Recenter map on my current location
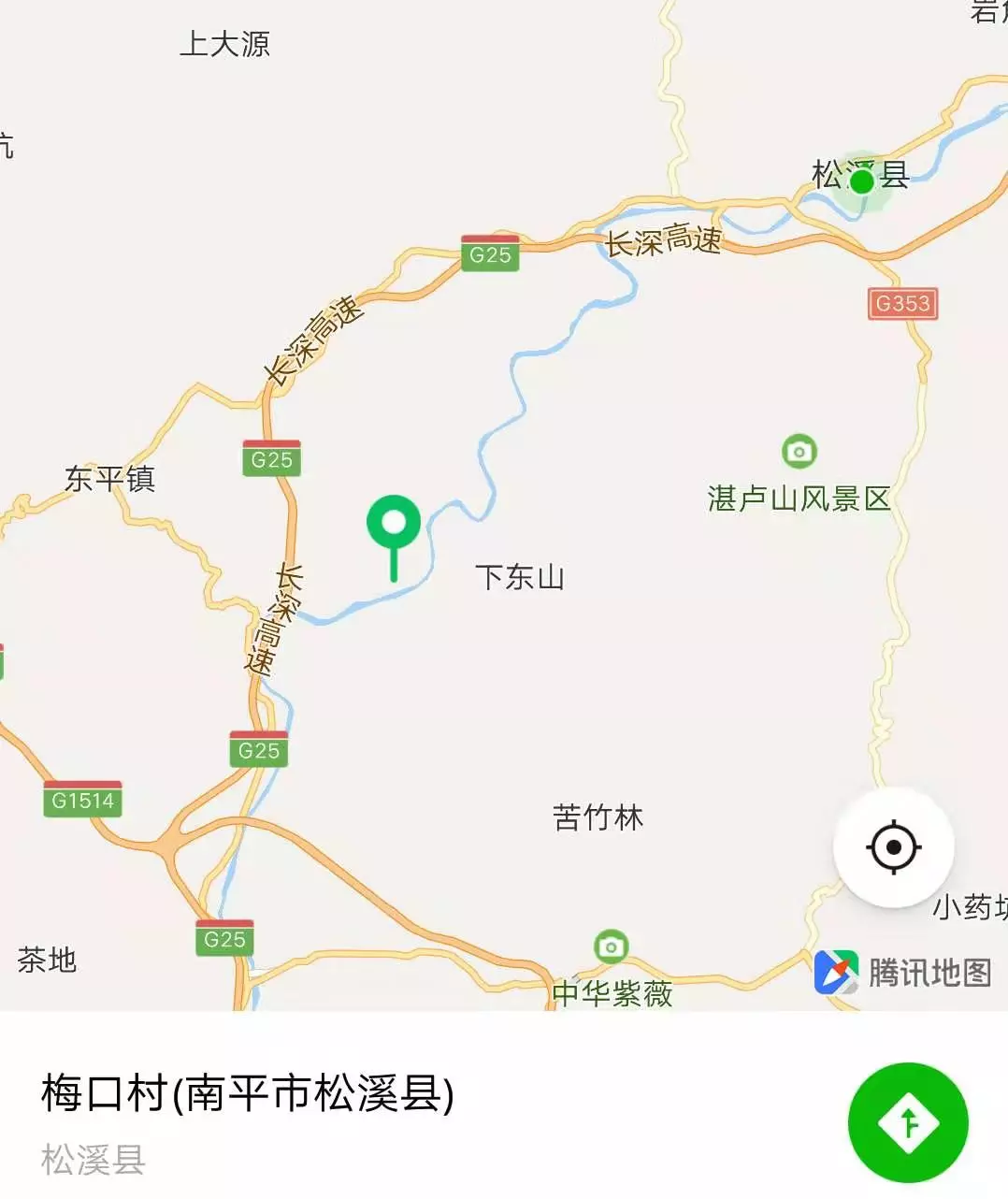The width and height of the screenshot is (1008, 1199). pyautogui.click(x=893, y=847)
